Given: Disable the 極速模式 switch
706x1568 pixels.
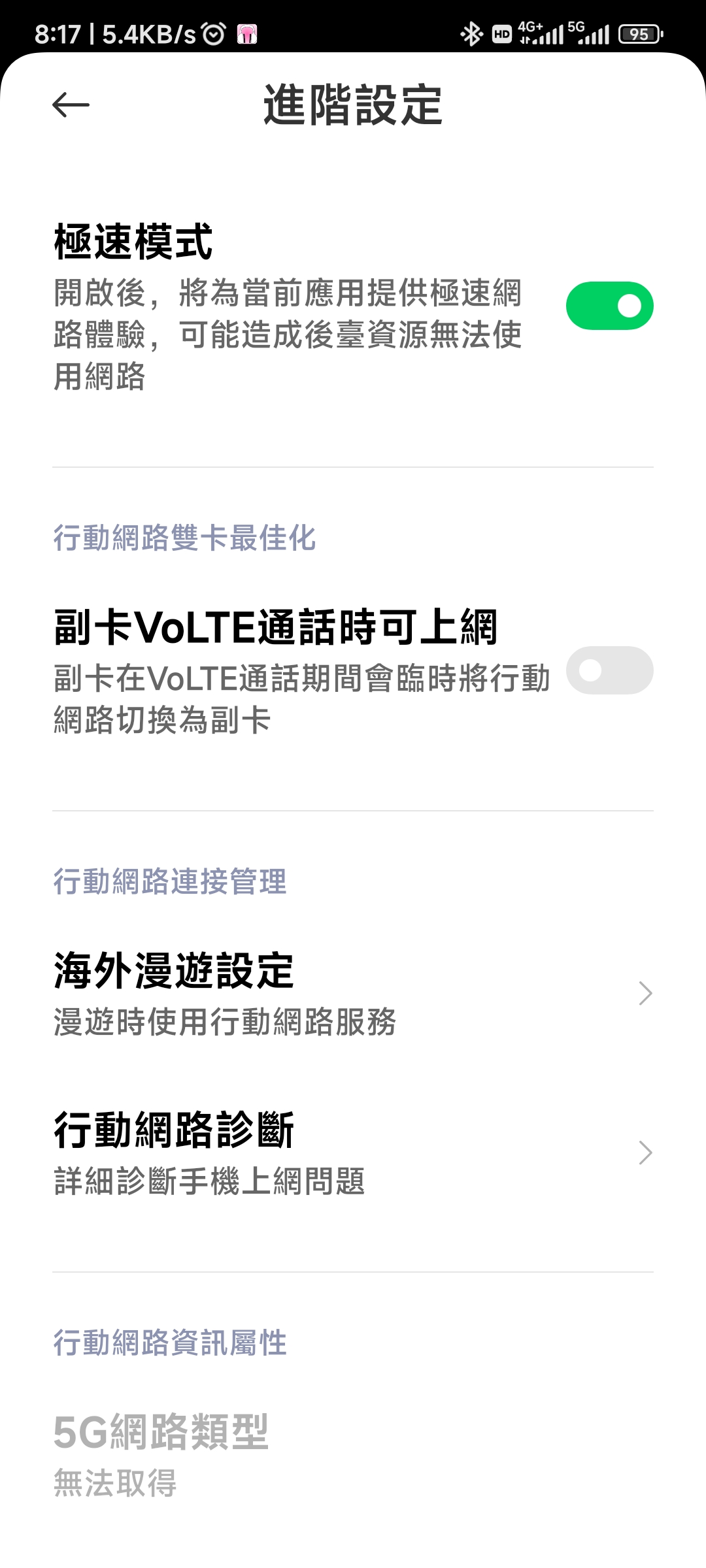Looking at the screenshot, I should [x=609, y=306].
